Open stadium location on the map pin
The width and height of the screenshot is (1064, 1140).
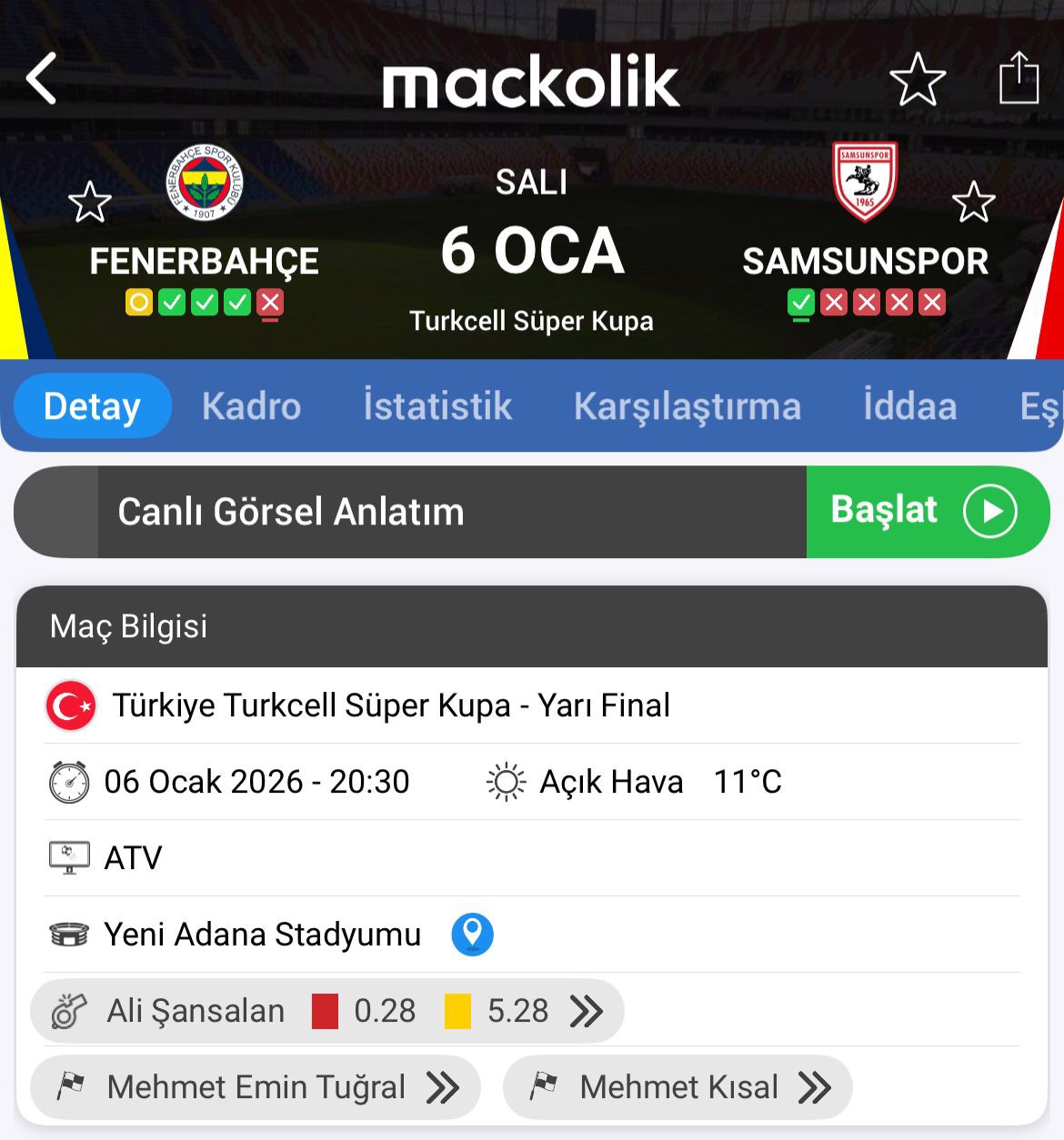(x=472, y=935)
